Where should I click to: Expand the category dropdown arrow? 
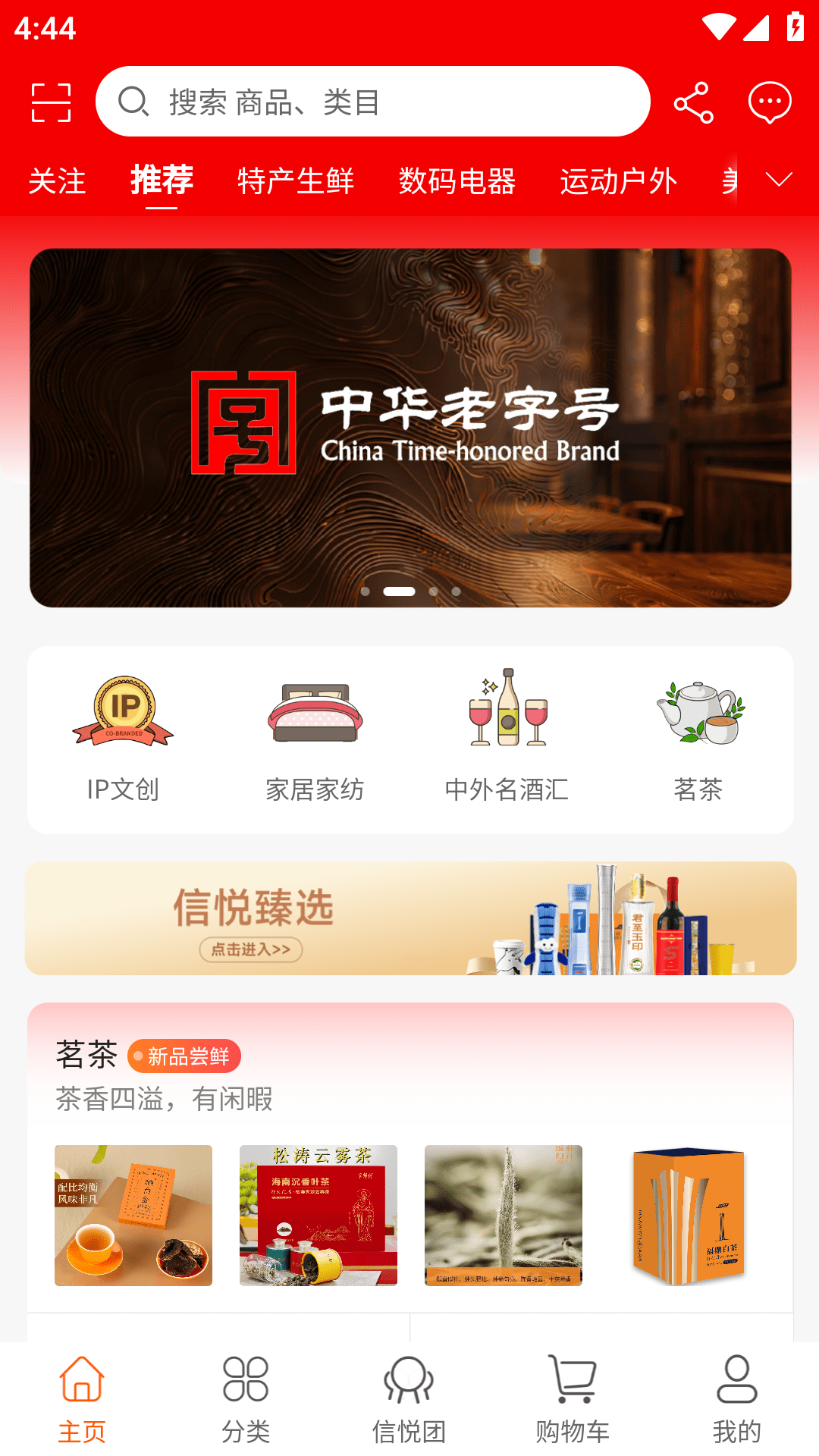pos(778,180)
